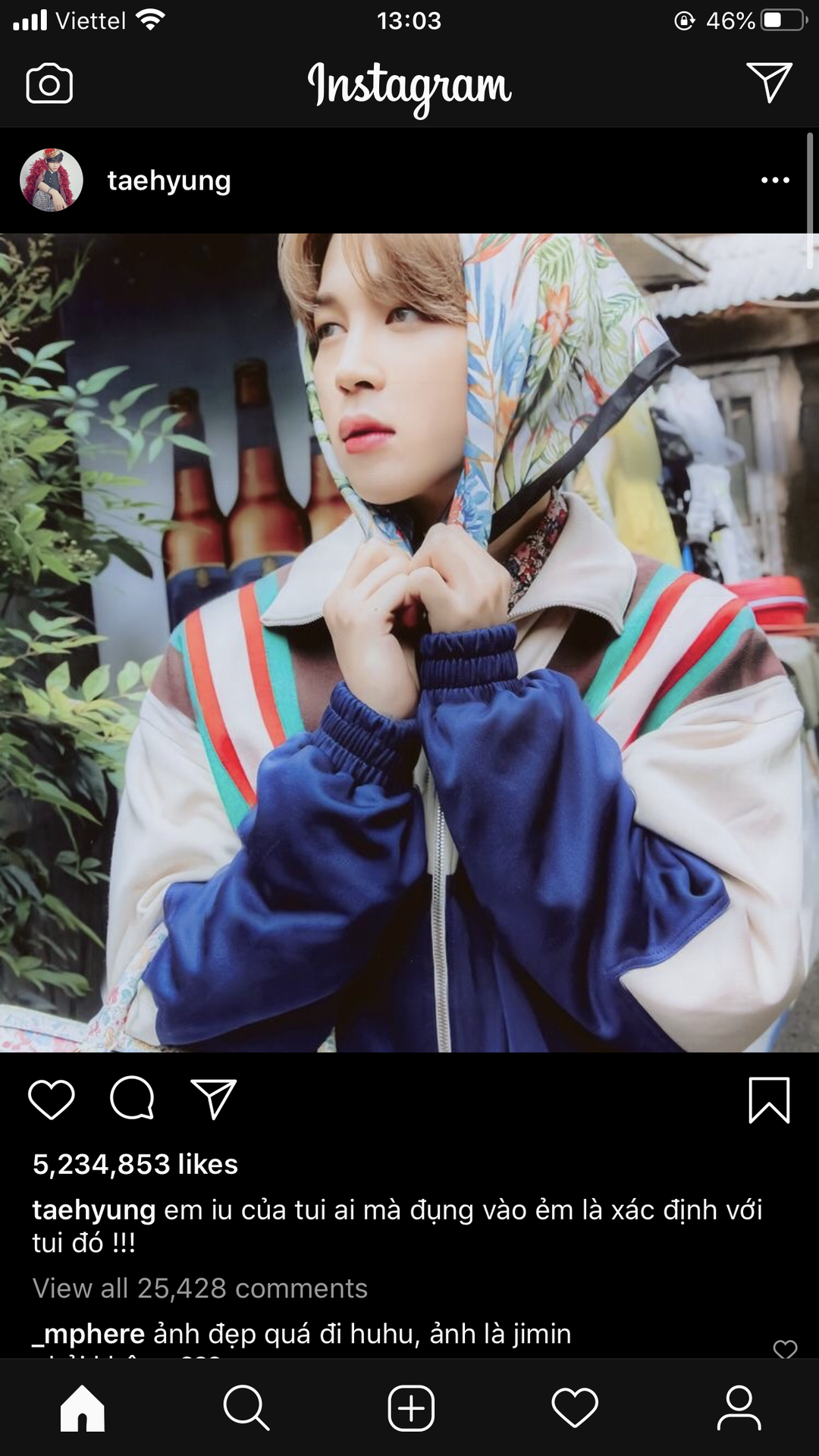
Task: Create a new post with plus tab
Action: [x=410, y=1408]
